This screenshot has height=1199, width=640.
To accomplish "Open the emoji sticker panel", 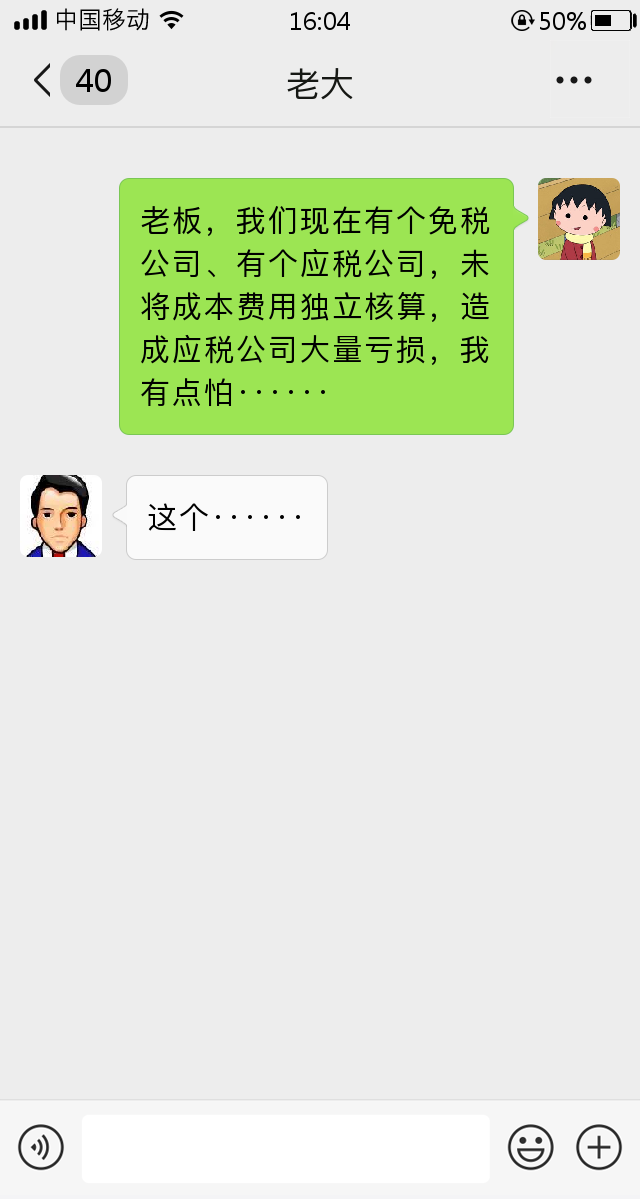I will click(x=530, y=1147).
